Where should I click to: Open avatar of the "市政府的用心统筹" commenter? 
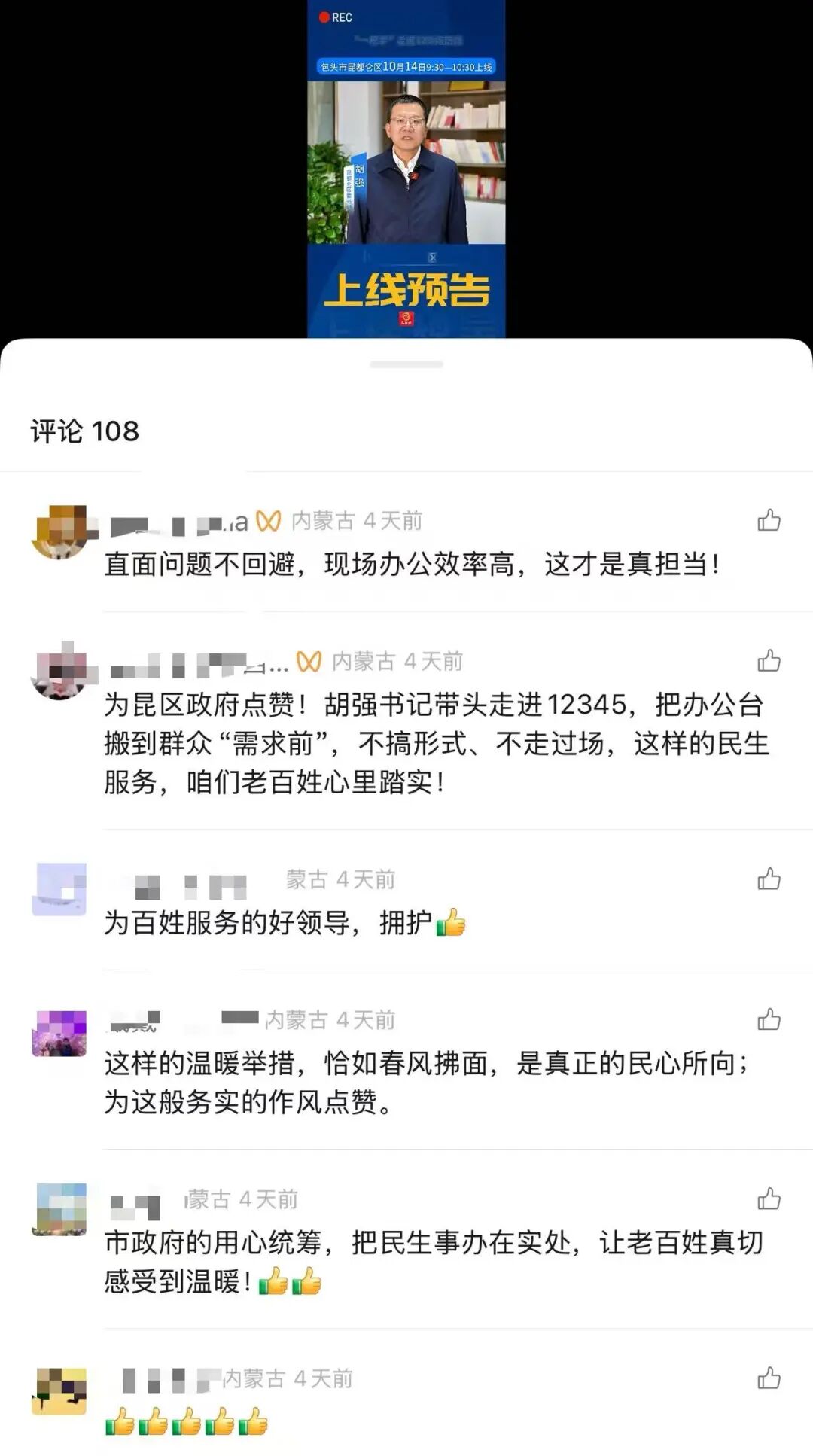pos(59,1210)
